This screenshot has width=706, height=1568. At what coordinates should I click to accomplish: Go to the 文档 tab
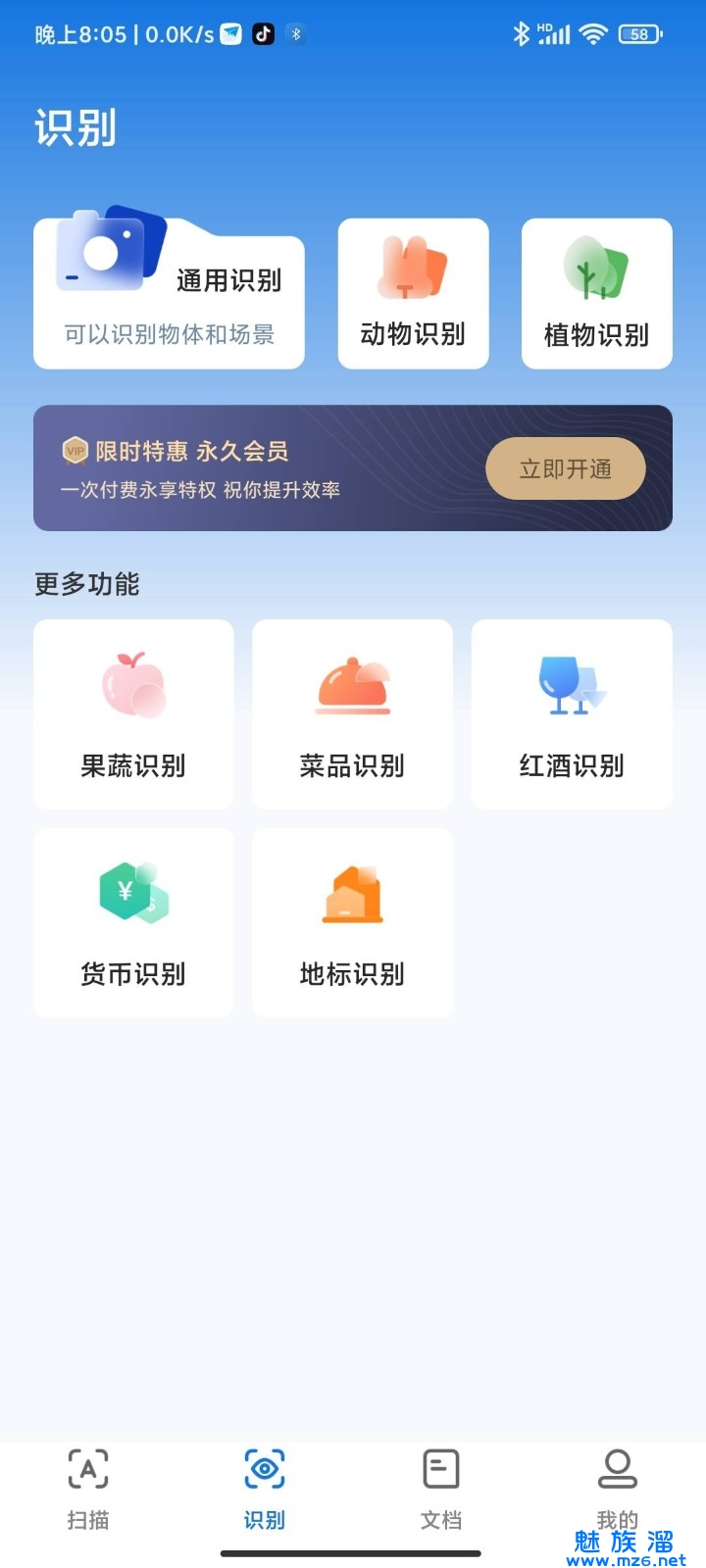pos(441,1490)
